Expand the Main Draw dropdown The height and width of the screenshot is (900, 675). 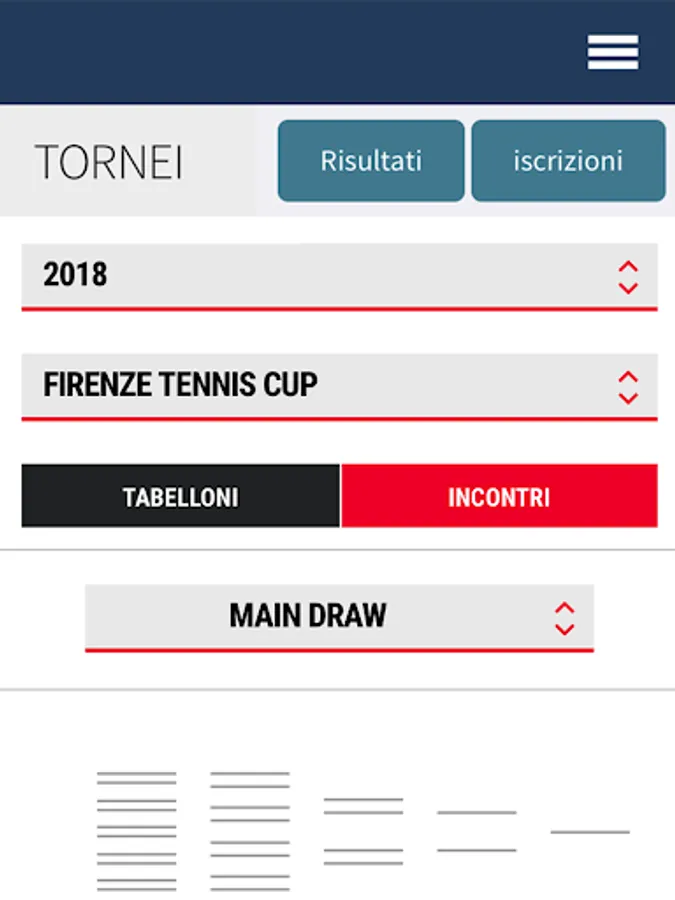pyautogui.click(x=339, y=618)
